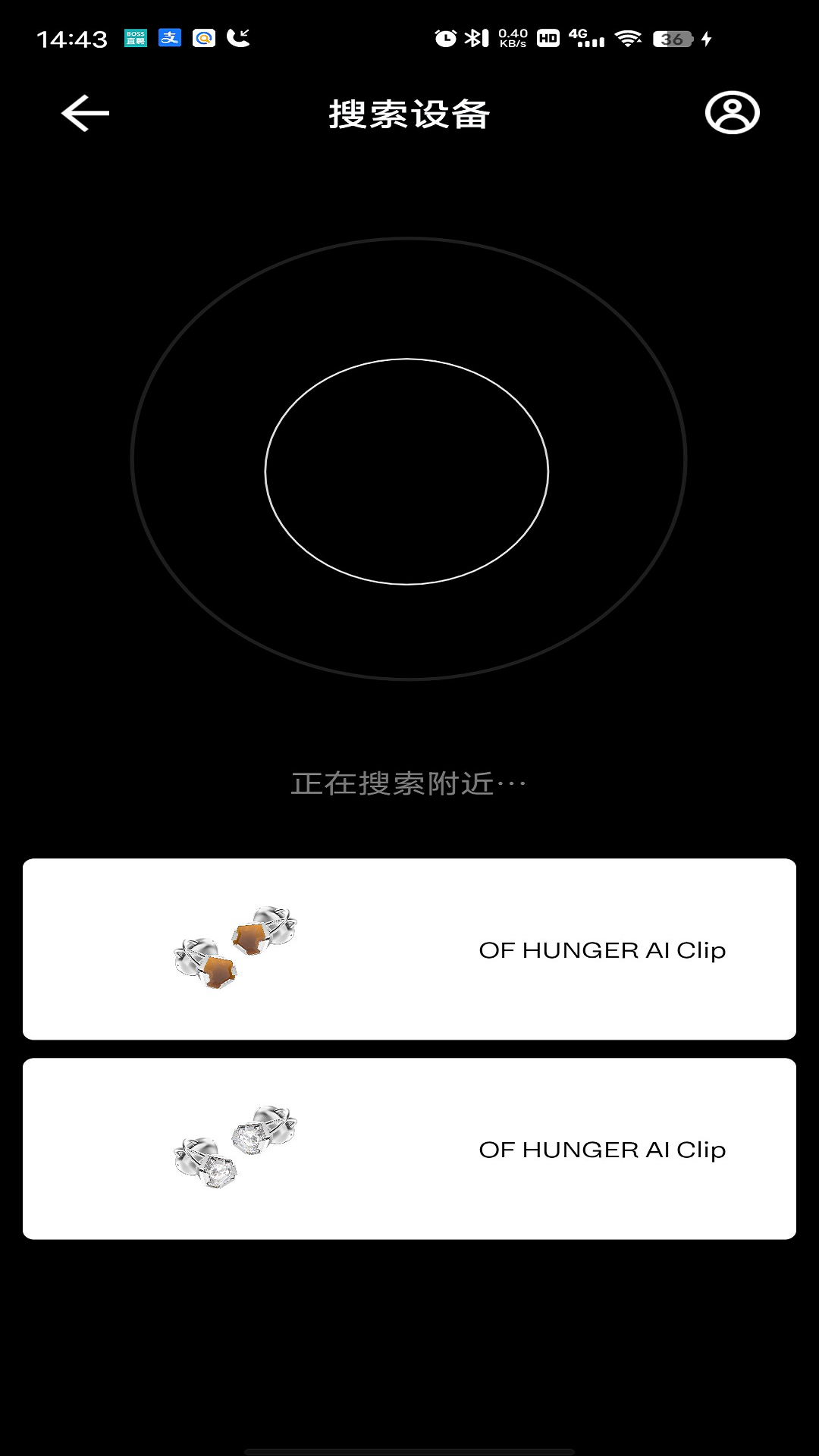Open the user profile icon

coord(732,114)
